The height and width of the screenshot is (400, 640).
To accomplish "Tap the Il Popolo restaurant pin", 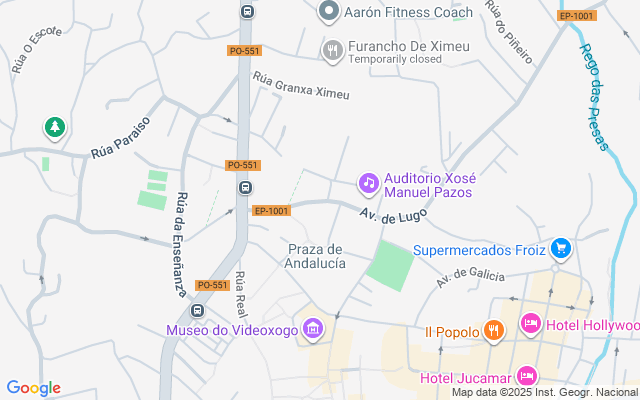I will click(x=492, y=330).
